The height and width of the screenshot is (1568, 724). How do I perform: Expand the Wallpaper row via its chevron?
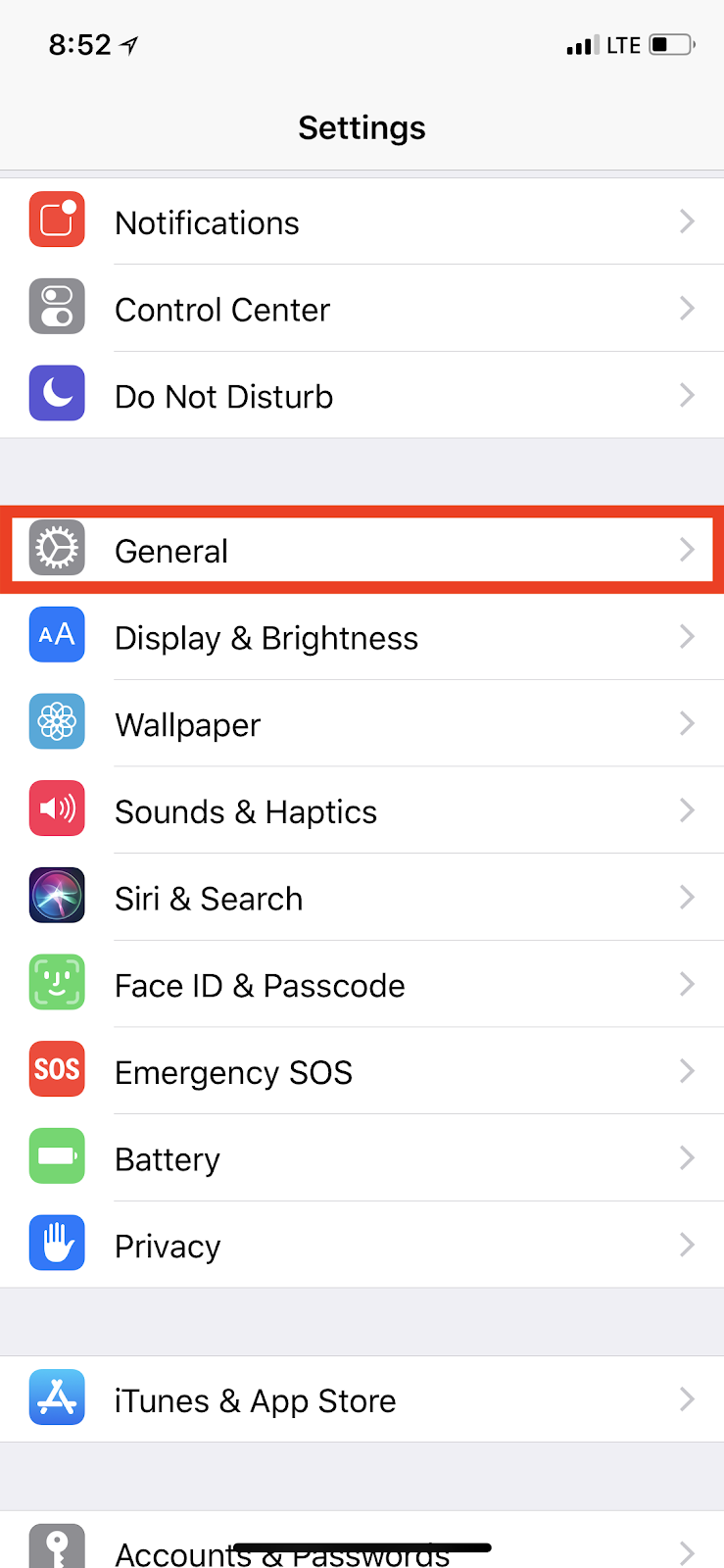pyautogui.click(x=688, y=722)
